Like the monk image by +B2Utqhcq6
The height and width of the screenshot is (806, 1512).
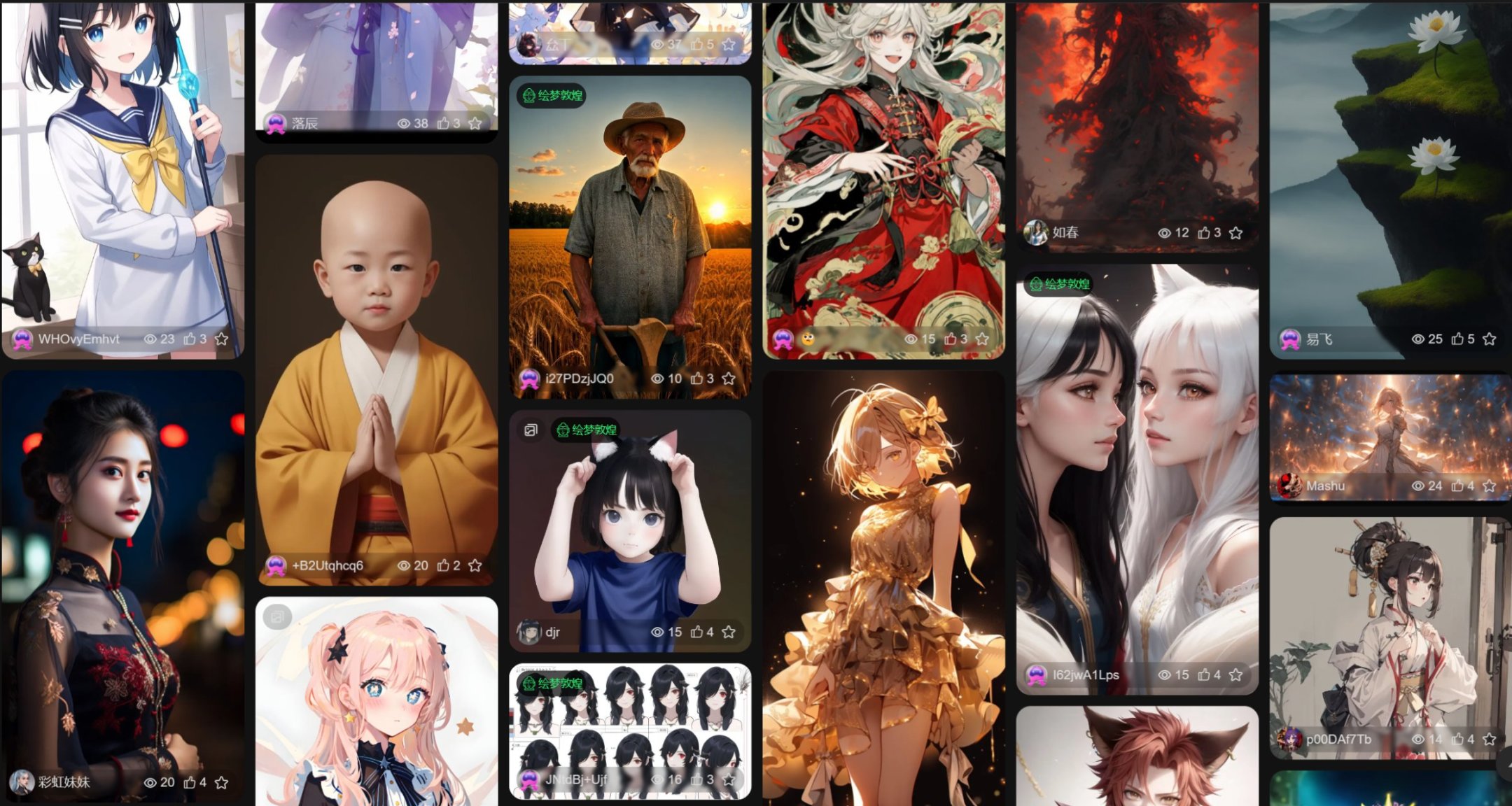click(x=443, y=565)
